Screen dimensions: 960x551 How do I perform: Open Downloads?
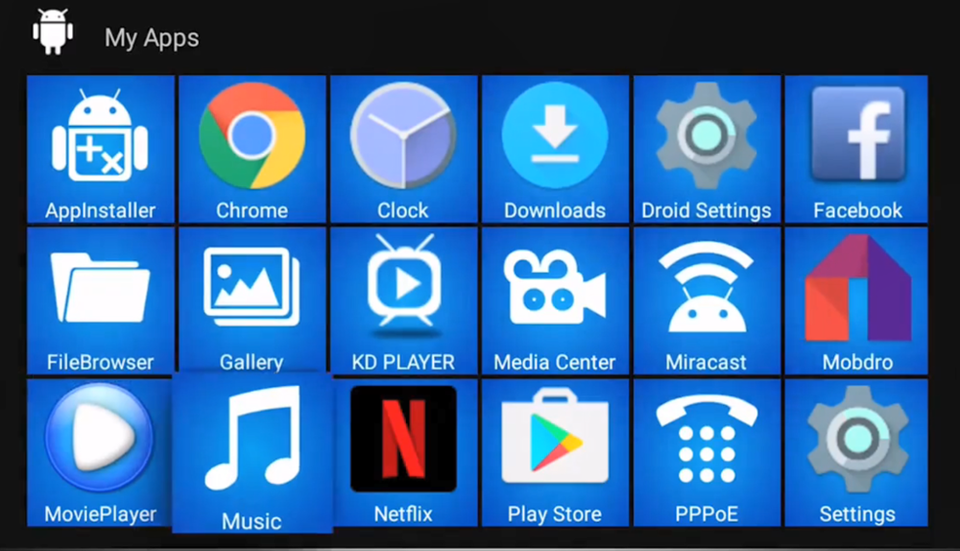pos(555,149)
